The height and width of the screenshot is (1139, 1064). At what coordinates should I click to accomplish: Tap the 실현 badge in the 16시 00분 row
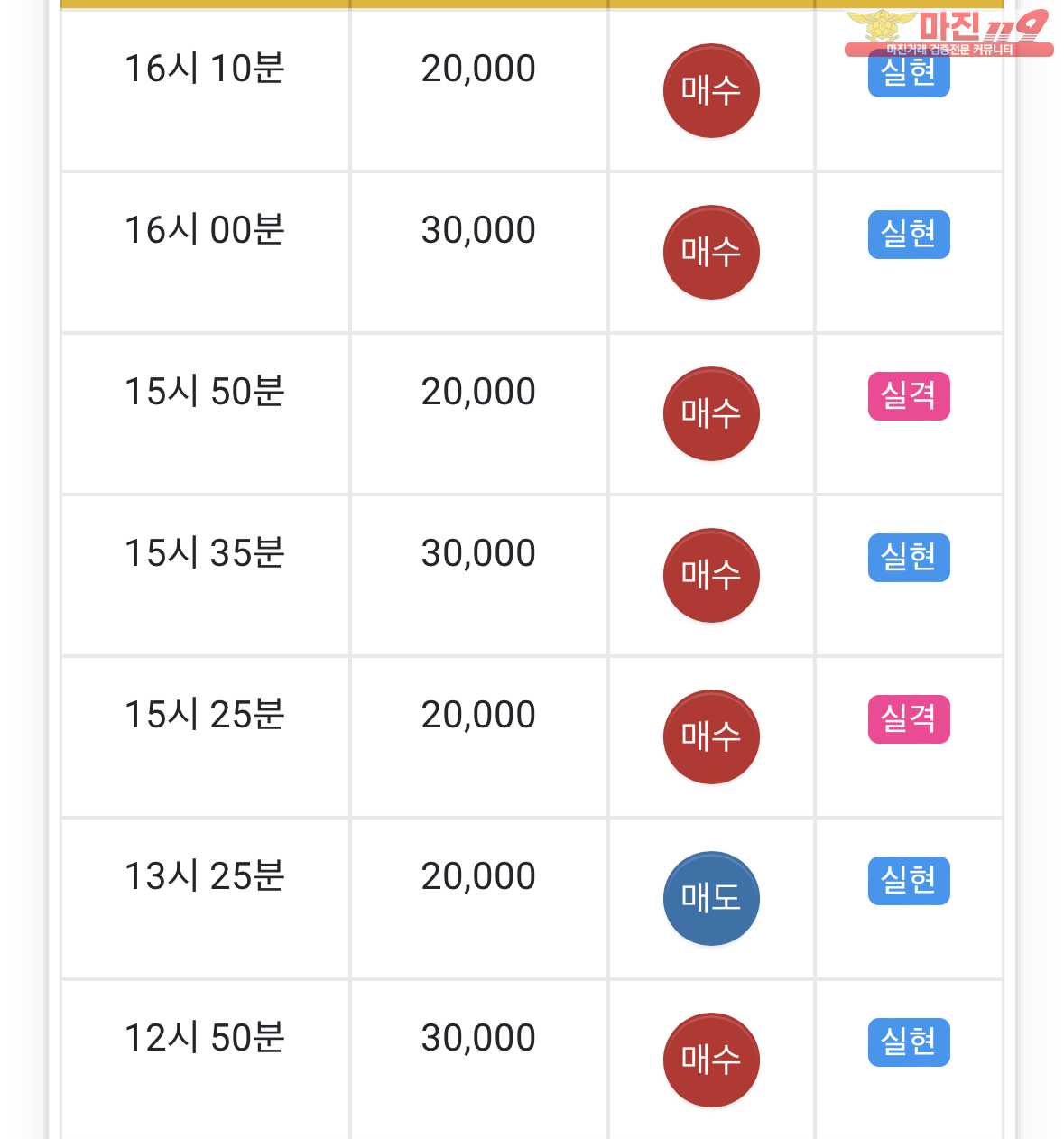coord(909,235)
